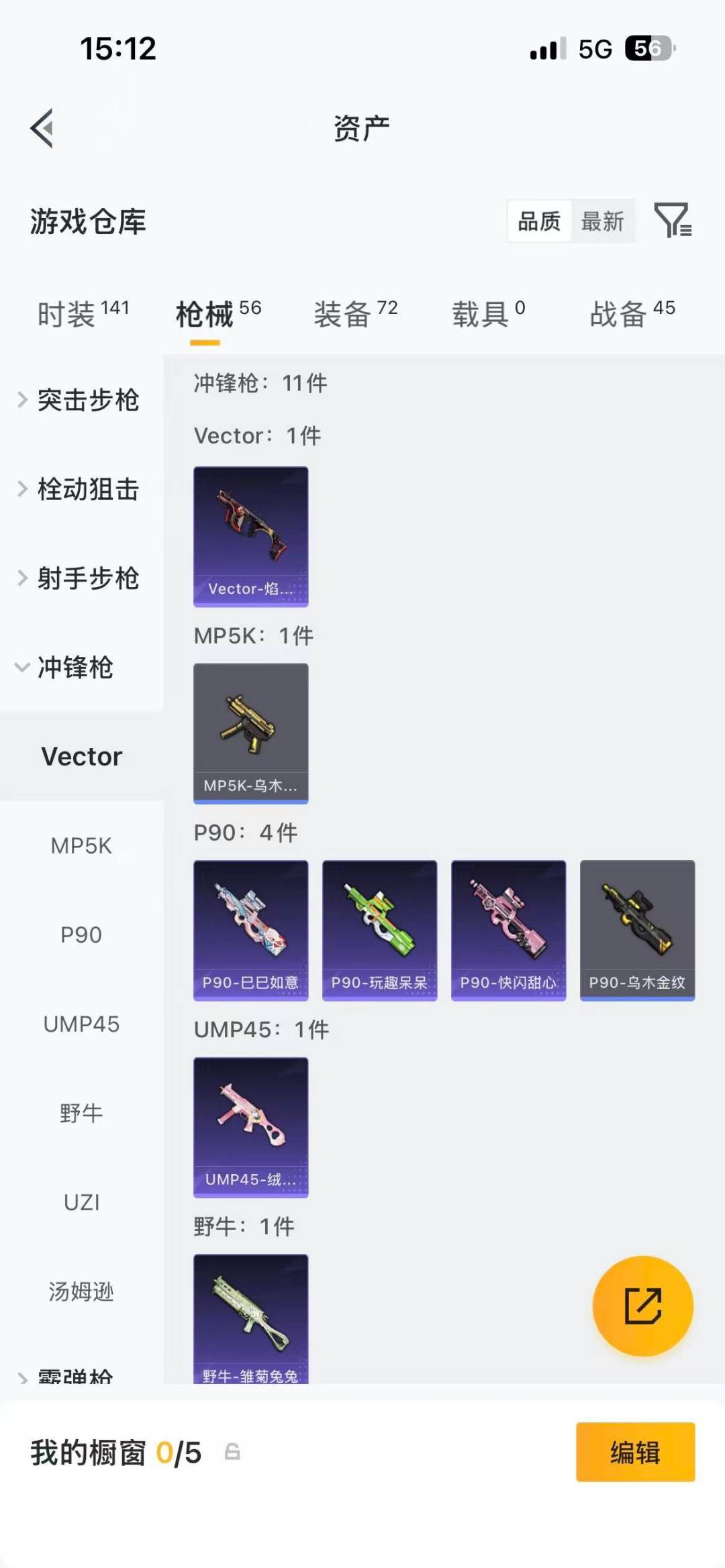
Task: Toggle 最新 sorting mode
Action: pos(603,221)
